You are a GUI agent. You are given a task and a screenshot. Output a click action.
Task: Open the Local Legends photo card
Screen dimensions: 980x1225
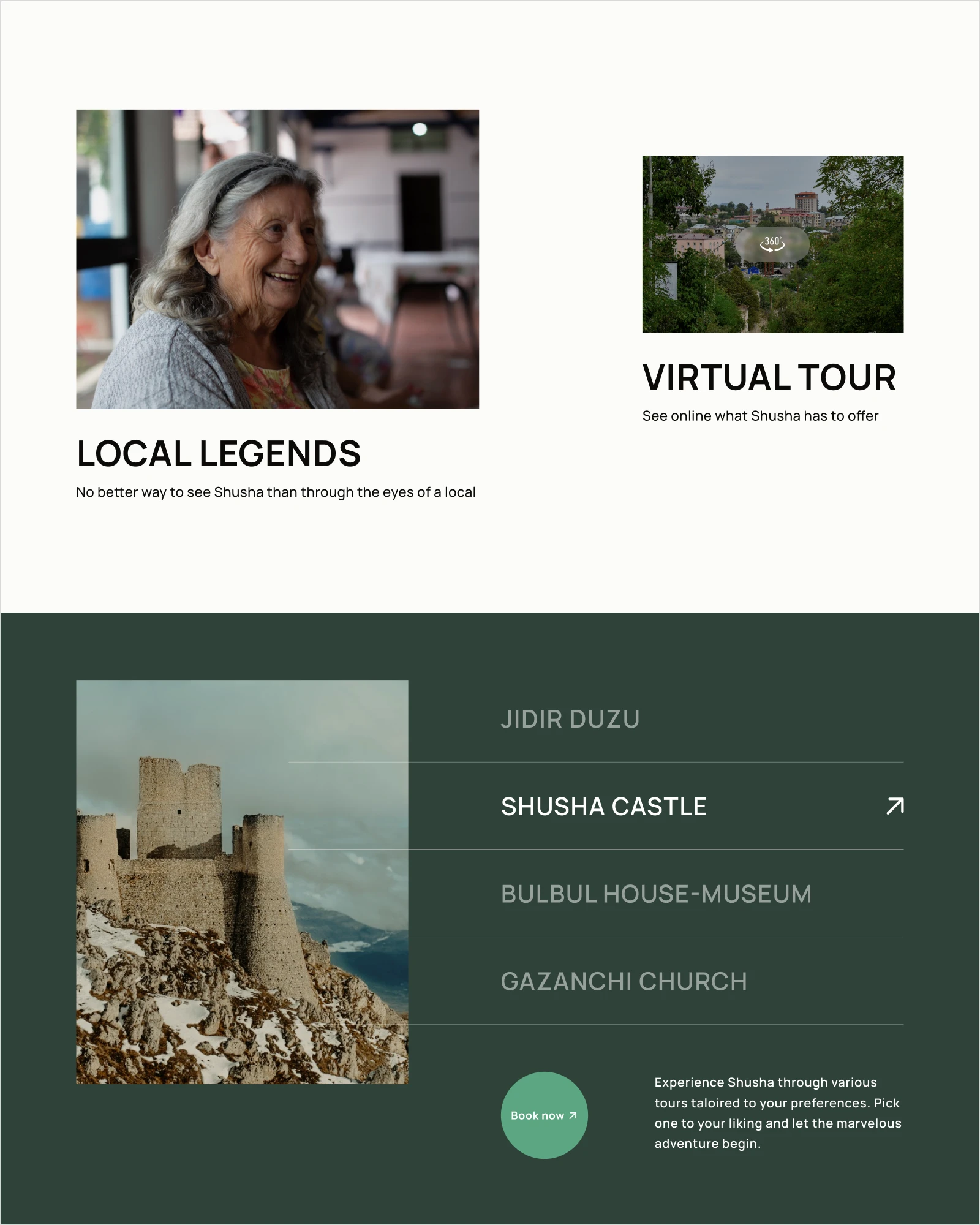(277, 259)
